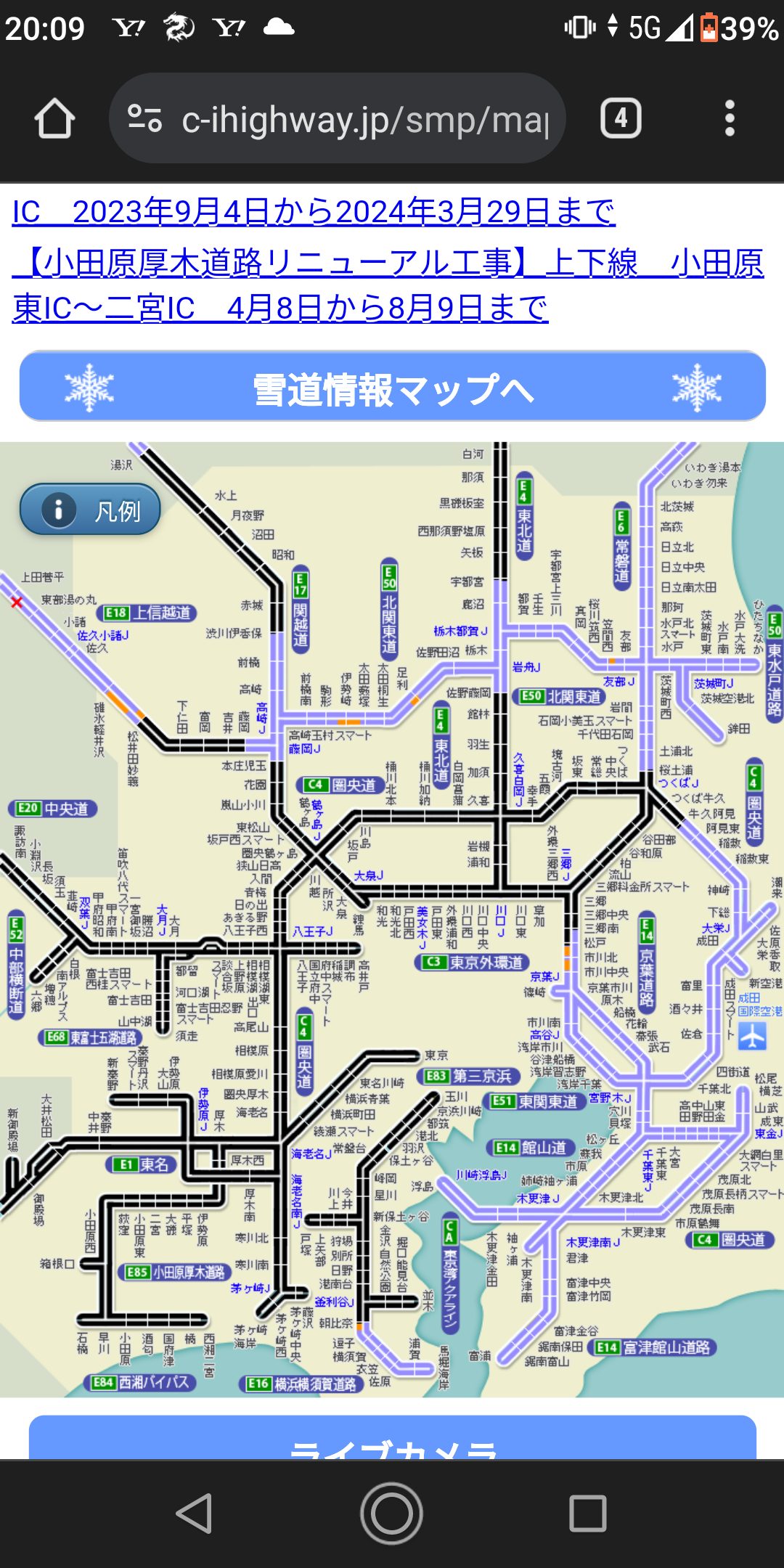Open the ライブカメラ live camera button
Screen dimensions: 784x1568
tap(393, 1441)
